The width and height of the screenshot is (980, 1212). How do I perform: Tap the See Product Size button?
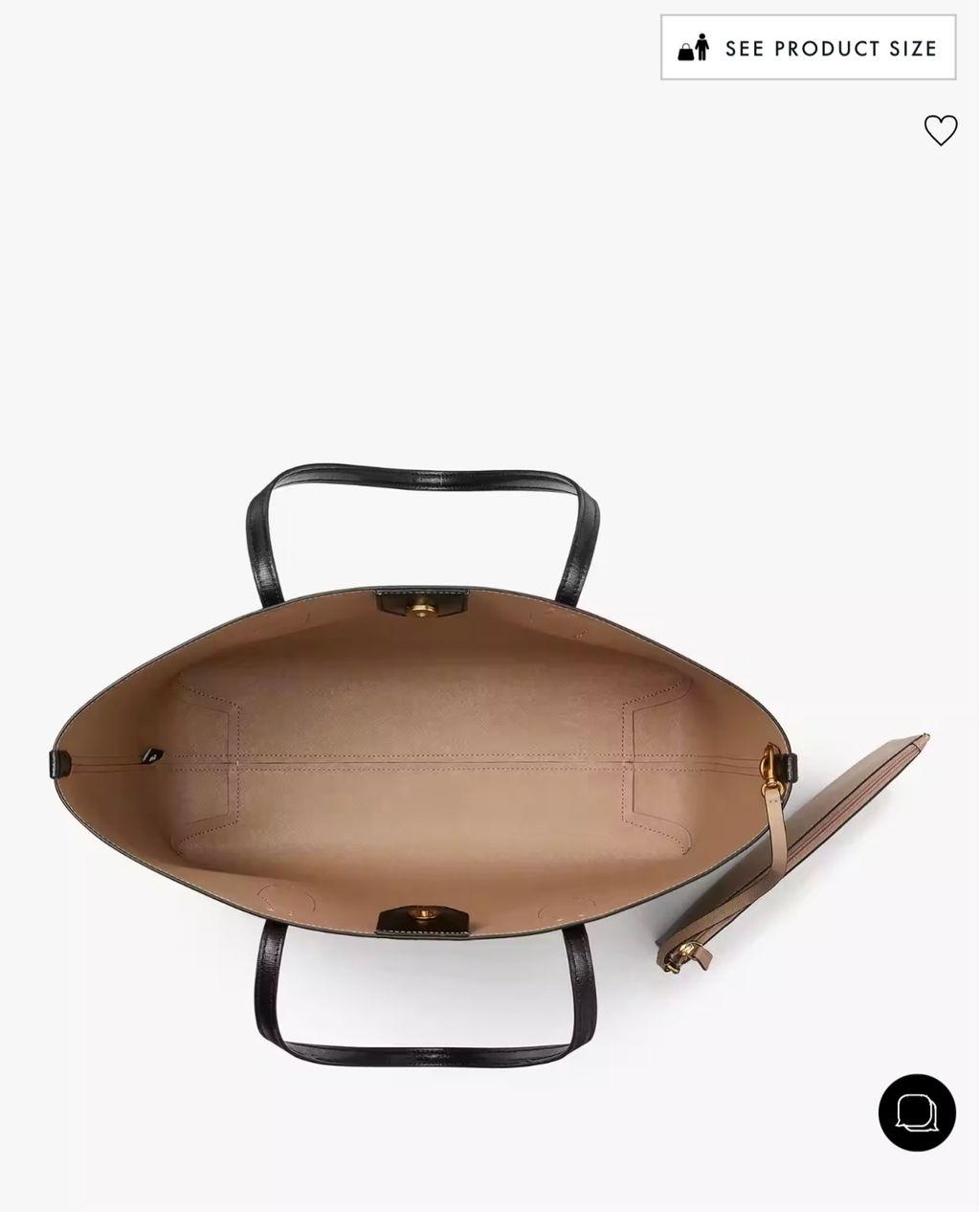point(808,47)
